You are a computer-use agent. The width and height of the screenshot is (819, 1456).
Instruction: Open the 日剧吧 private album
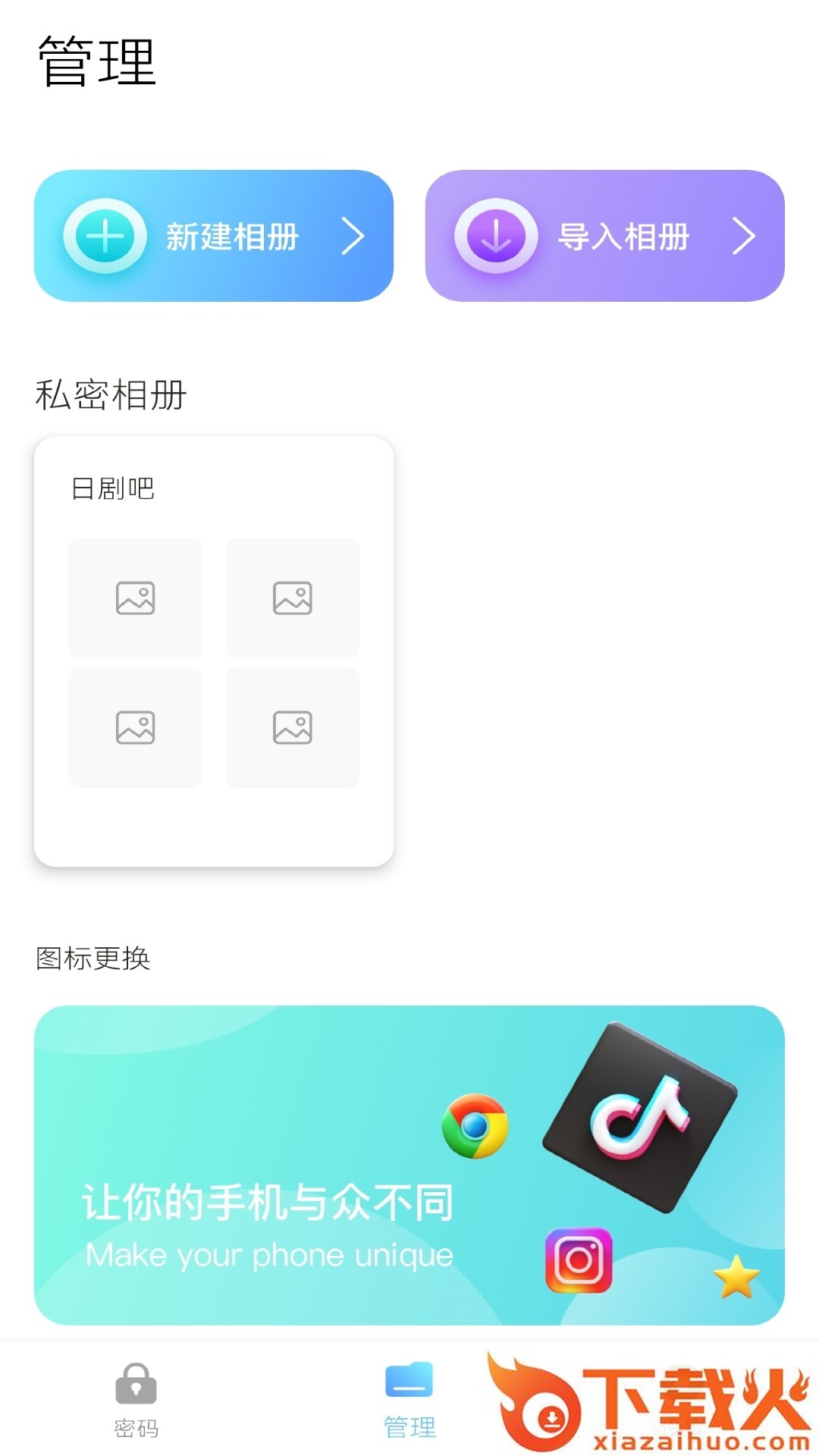click(x=213, y=651)
